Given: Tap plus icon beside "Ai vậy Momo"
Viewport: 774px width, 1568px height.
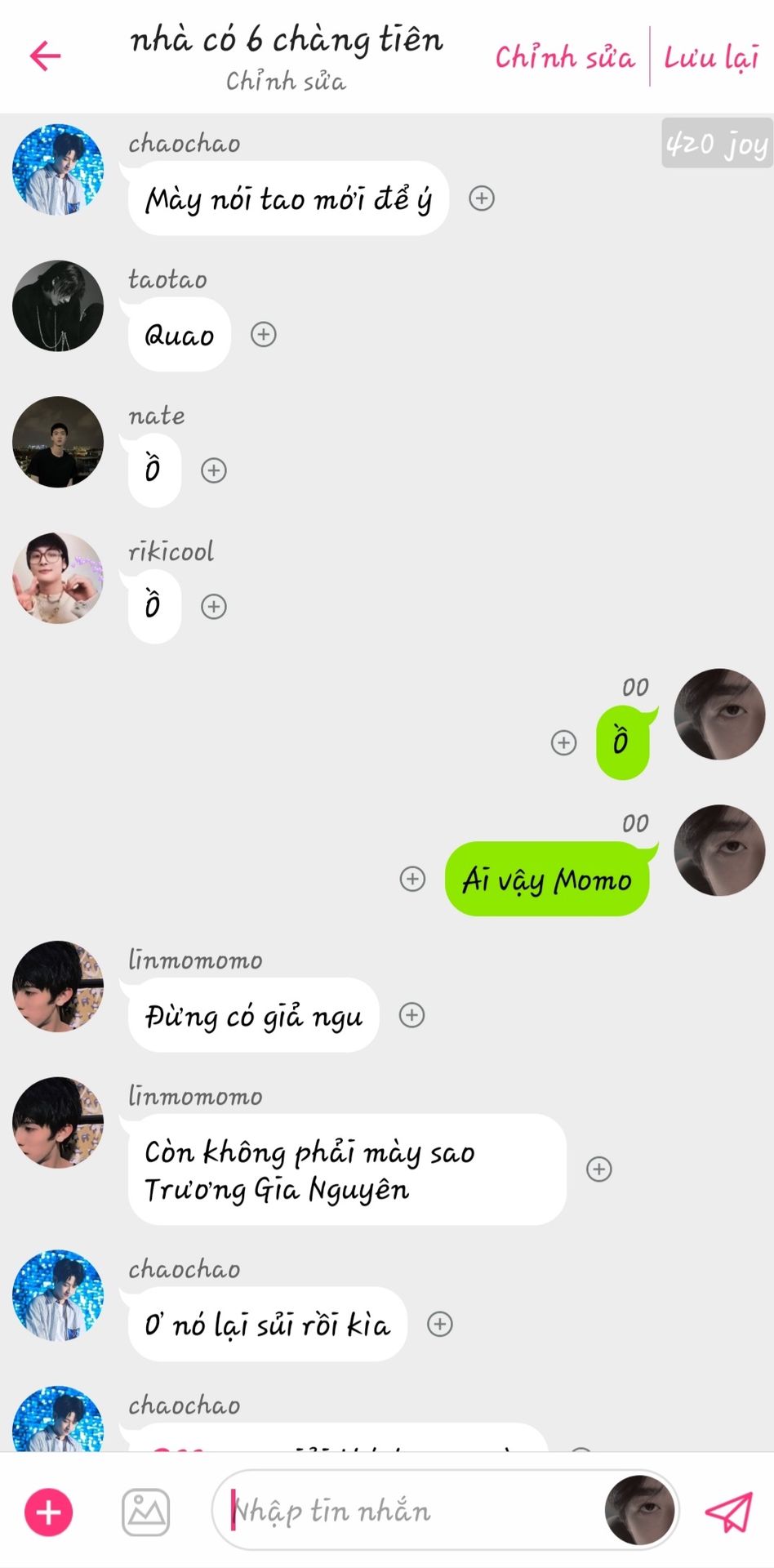Looking at the screenshot, I should click(x=412, y=879).
